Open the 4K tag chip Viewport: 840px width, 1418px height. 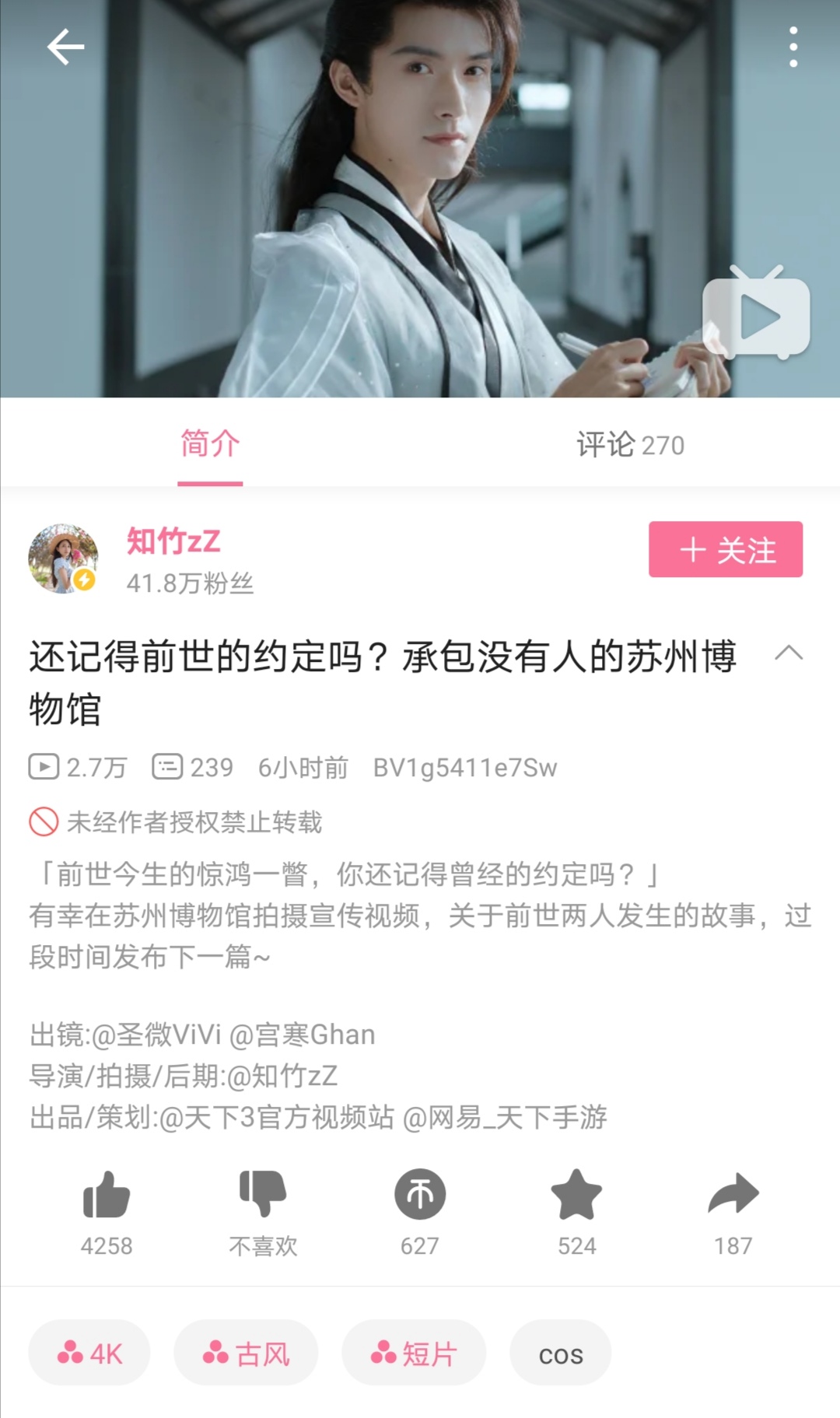point(89,1353)
